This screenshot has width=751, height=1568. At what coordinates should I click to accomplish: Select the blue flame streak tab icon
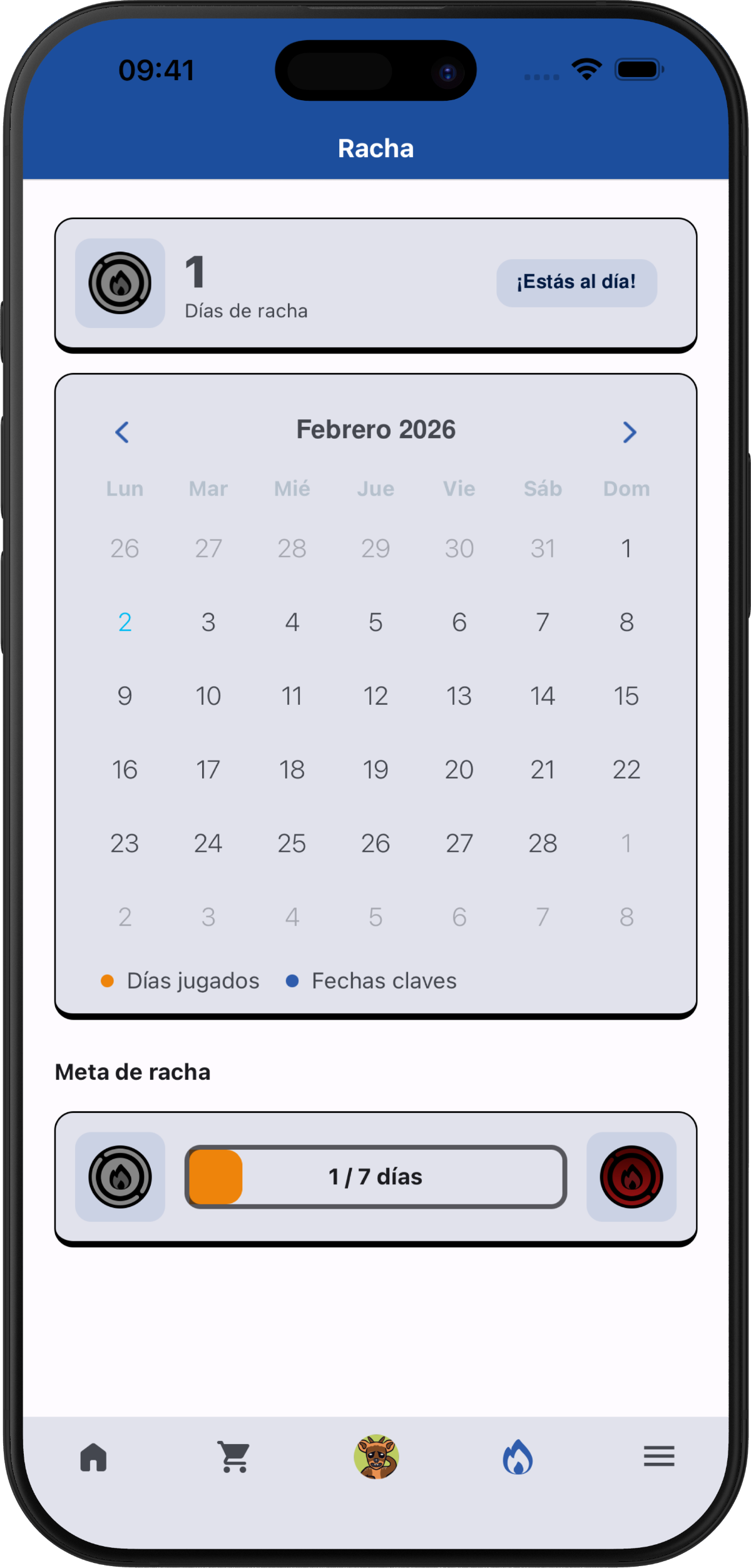click(518, 1458)
